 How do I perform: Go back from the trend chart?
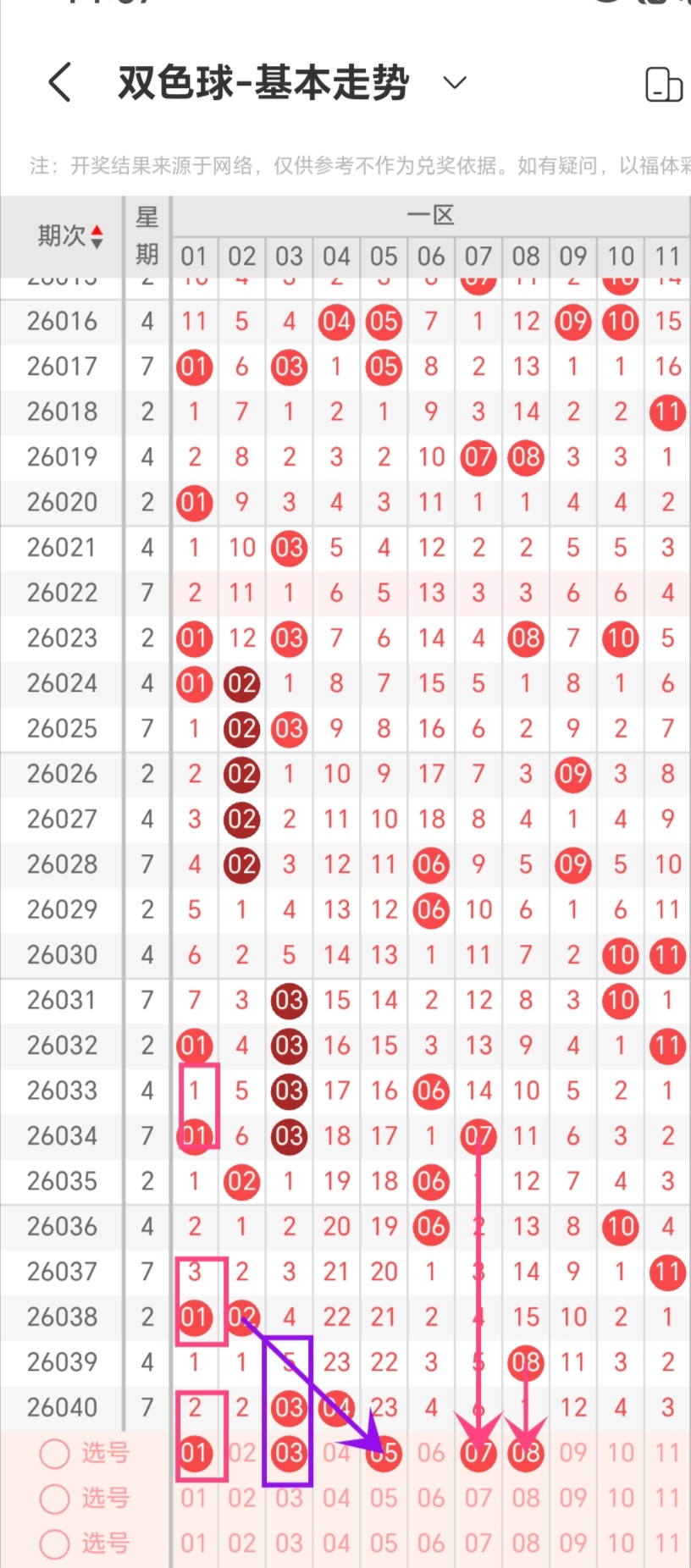click(x=60, y=82)
